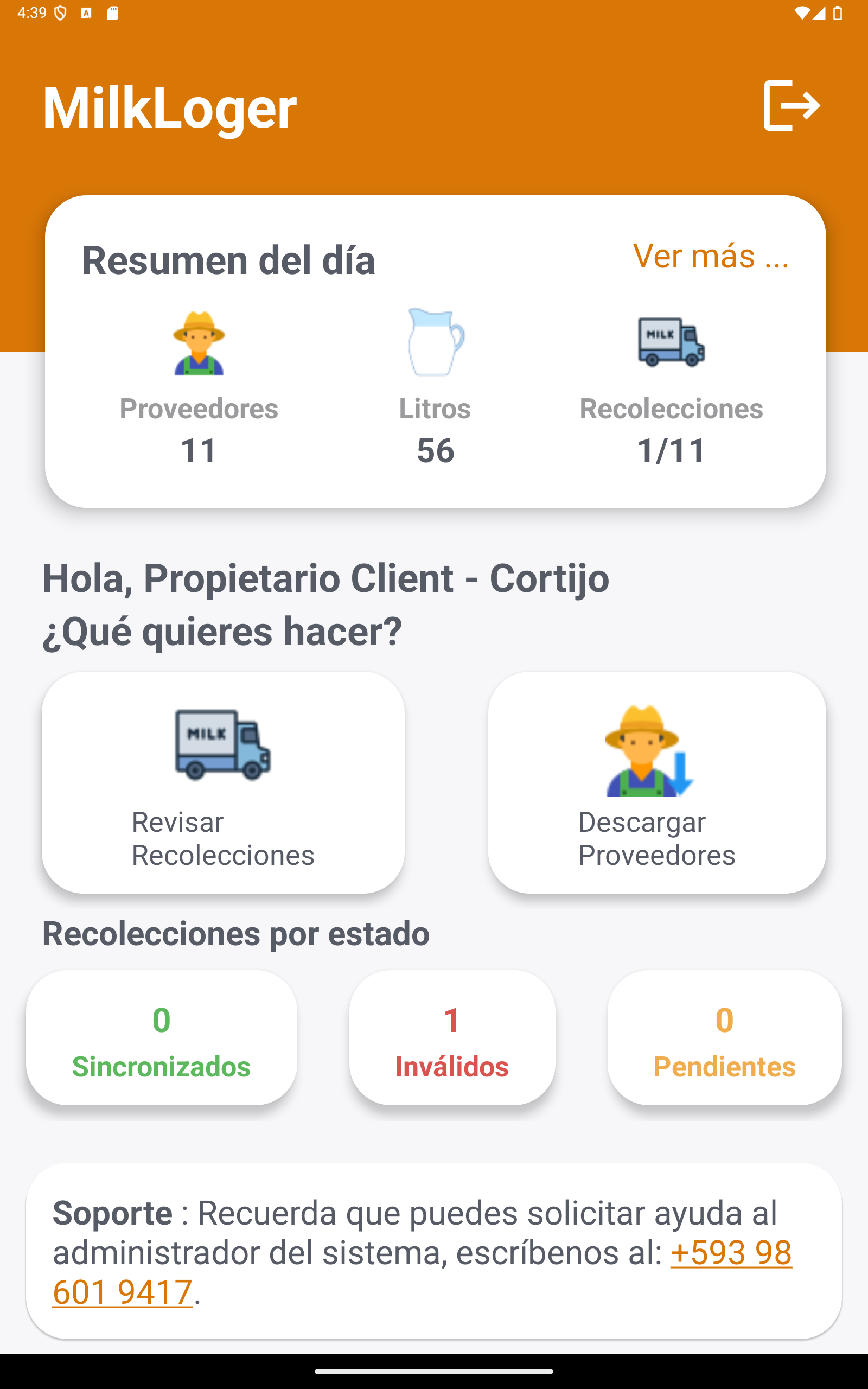868x1389 pixels.
Task: Call the support phone number link
Action: pos(730,1253)
